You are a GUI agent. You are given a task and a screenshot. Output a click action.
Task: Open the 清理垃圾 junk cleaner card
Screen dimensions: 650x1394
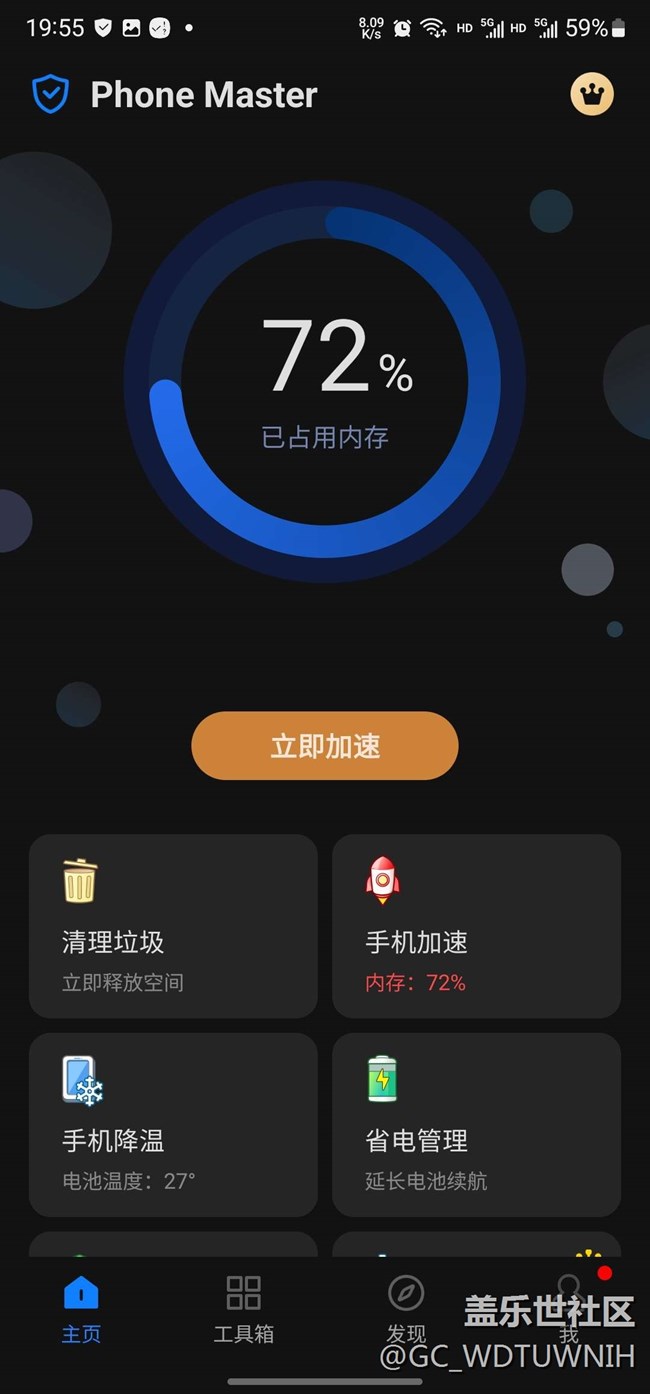pos(173,925)
